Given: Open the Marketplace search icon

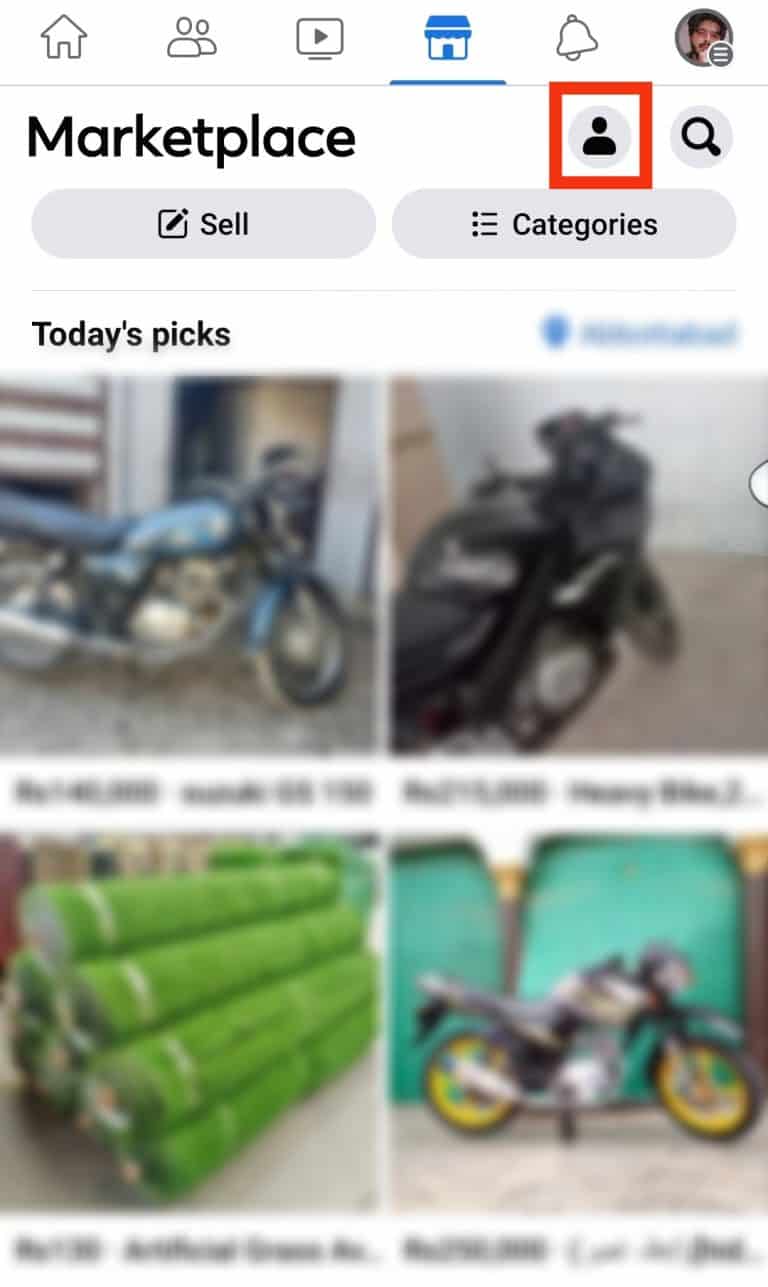Looking at the screenshot, I should (x=702, y=137).
